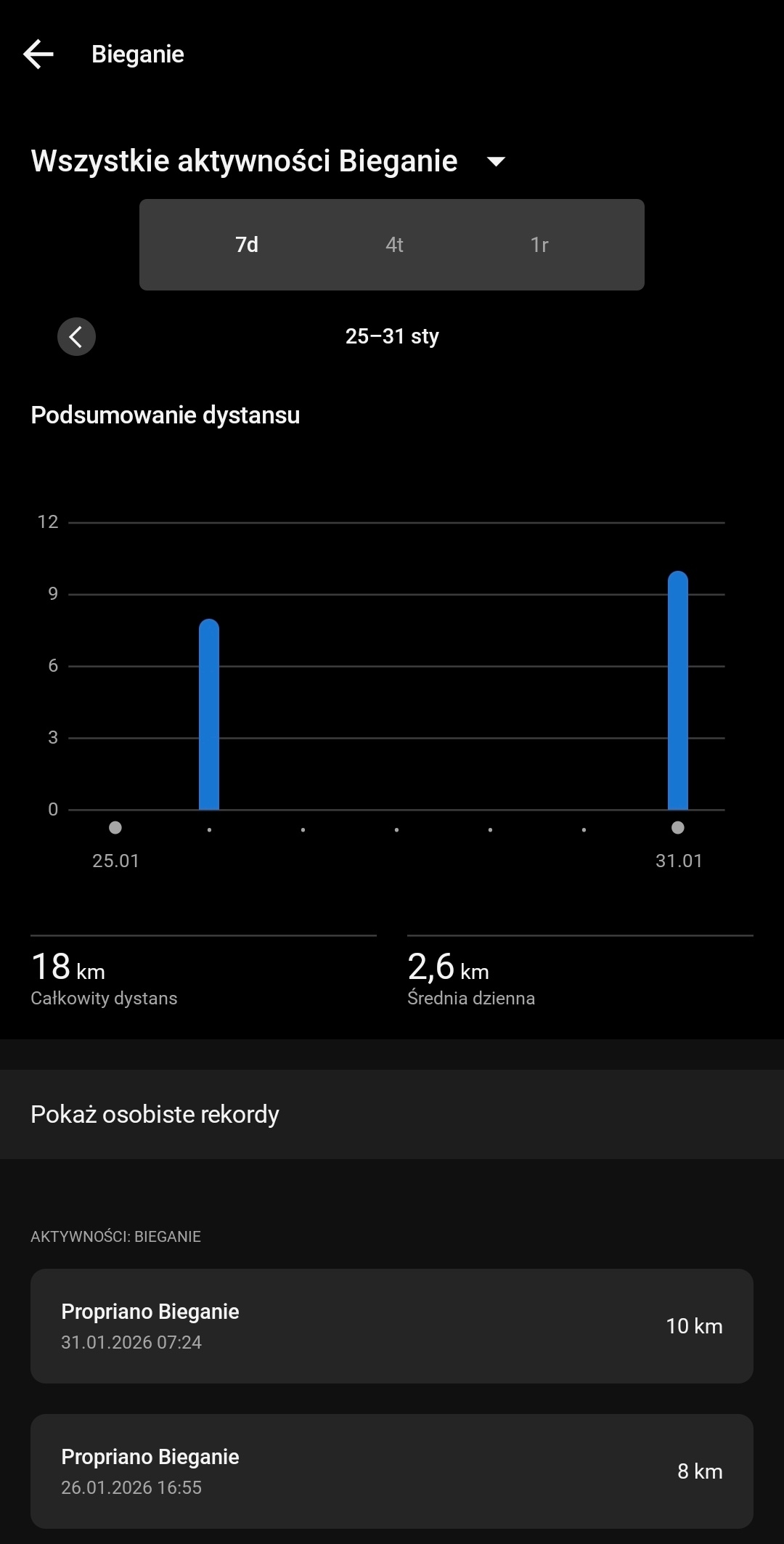Switch to the 4t time range

[x=393, y=245]
